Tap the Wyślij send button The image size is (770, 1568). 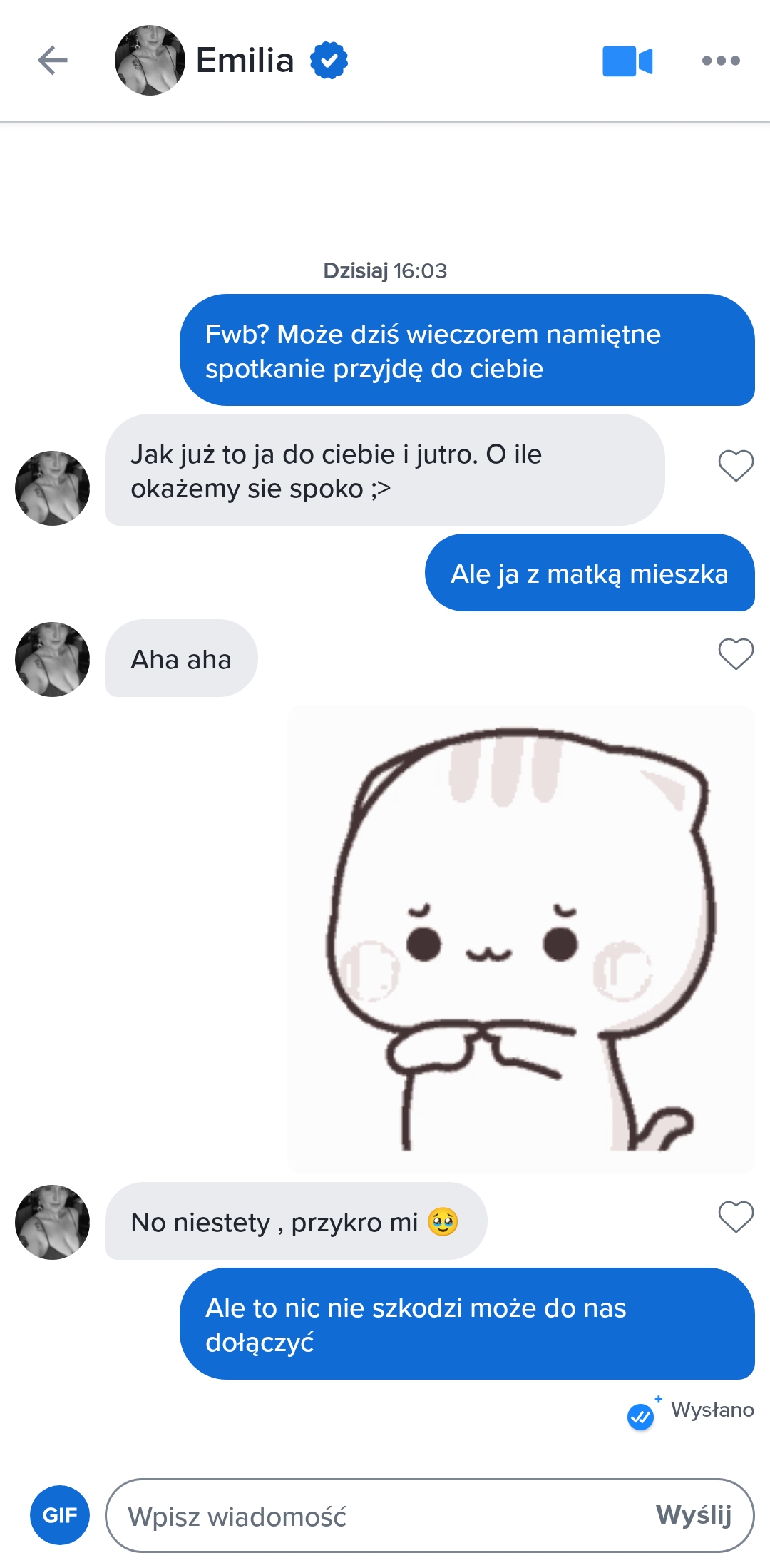pos(694,1515)
